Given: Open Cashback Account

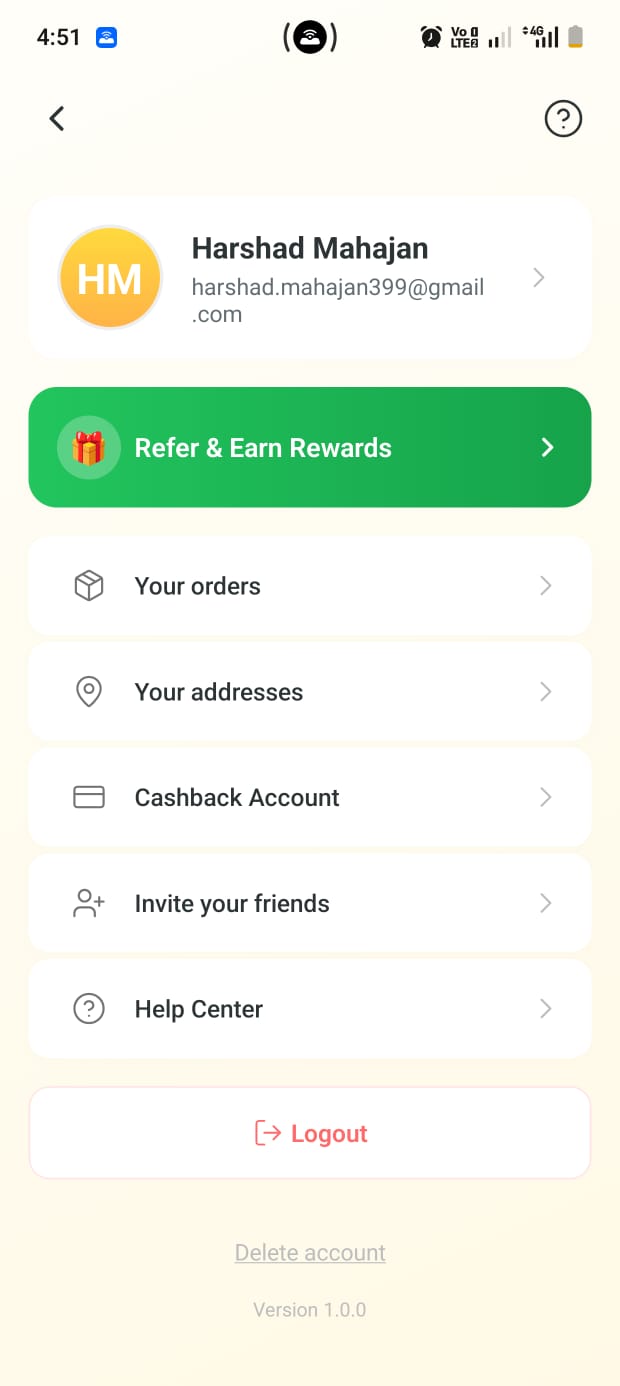Looking at the screenshot, I should click(310, 798).
